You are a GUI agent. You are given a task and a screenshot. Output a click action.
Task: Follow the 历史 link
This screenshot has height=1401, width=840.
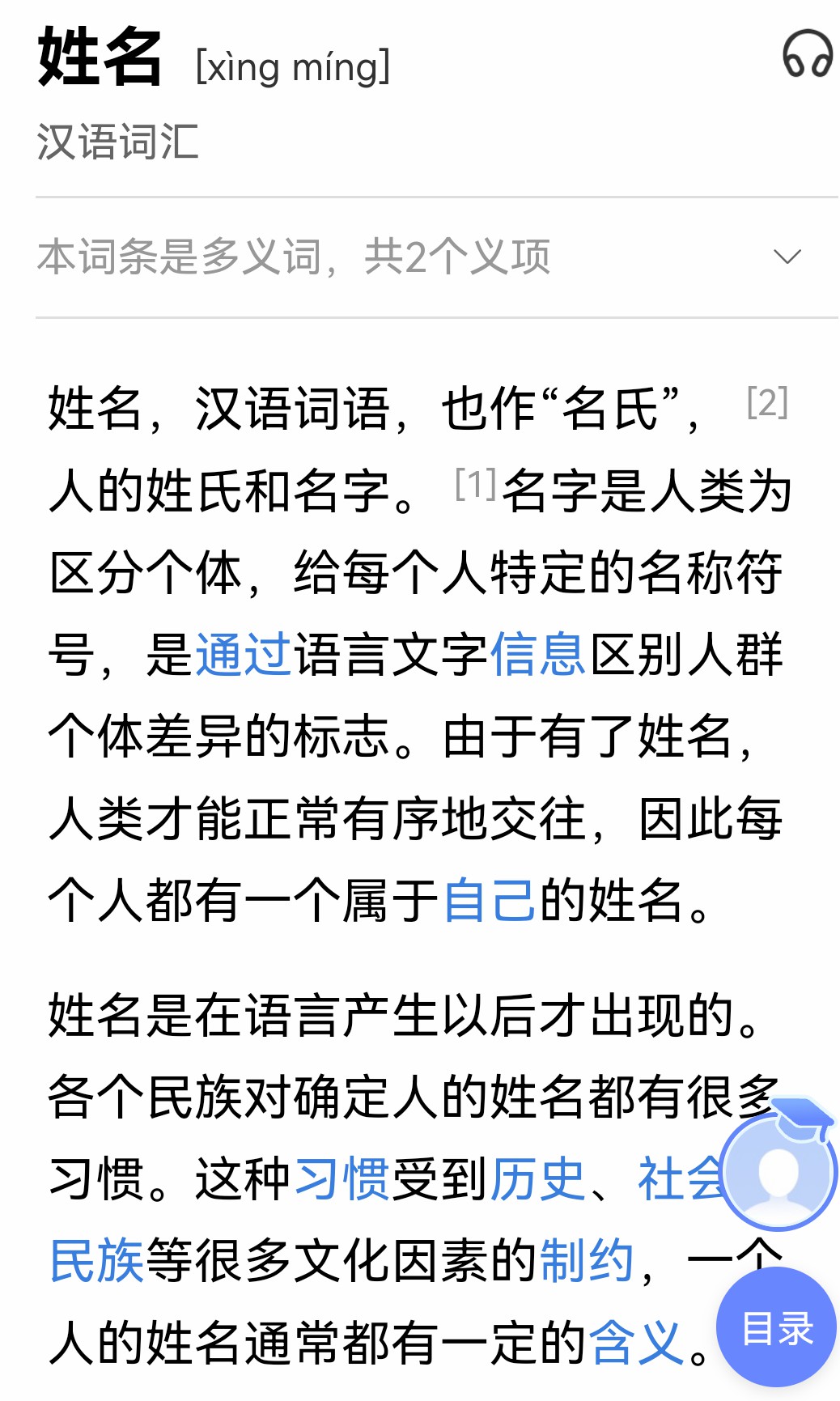point(537,1178)
